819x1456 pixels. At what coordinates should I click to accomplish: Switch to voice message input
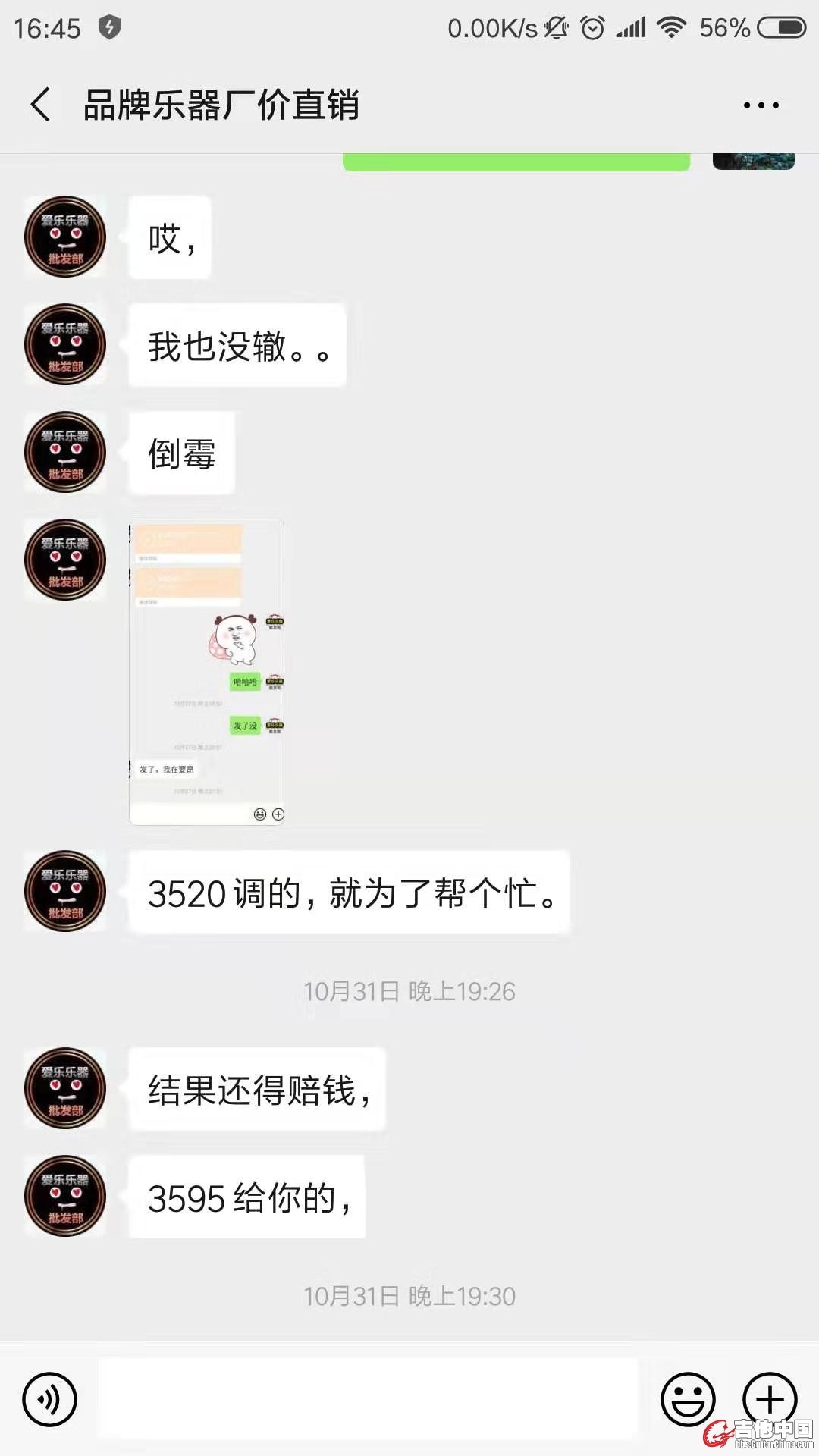pos(50,1399)
